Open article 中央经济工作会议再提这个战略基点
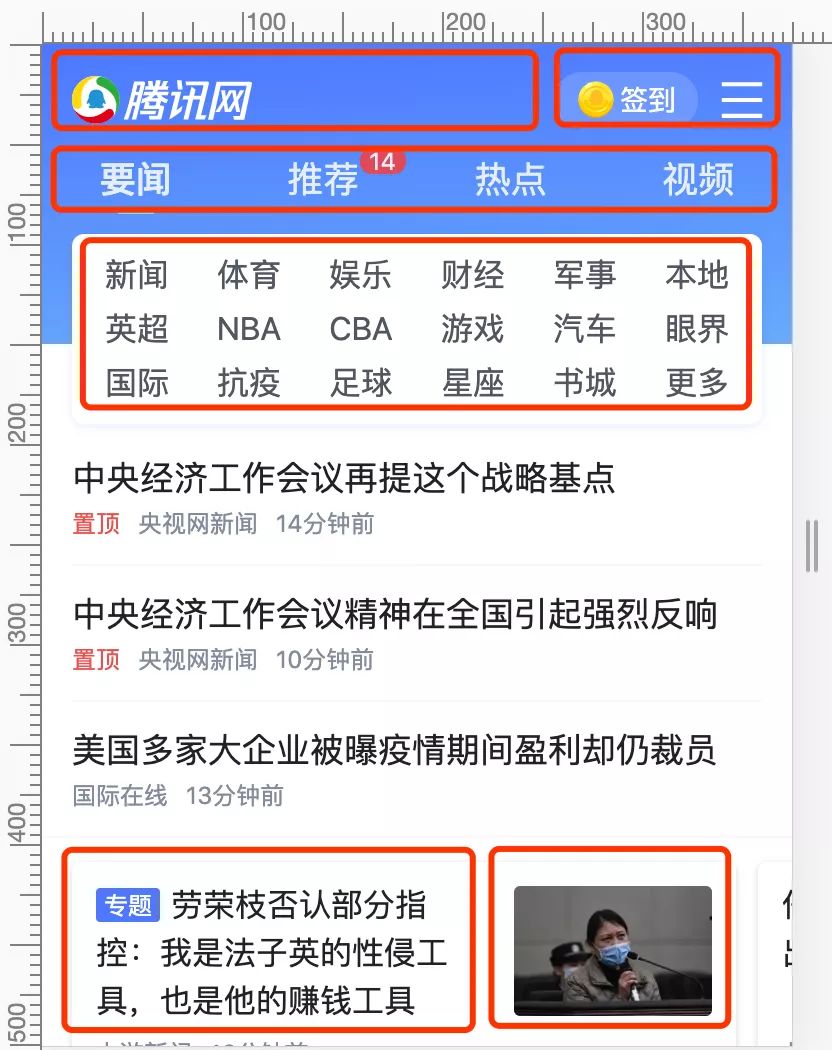 (344, 478)
